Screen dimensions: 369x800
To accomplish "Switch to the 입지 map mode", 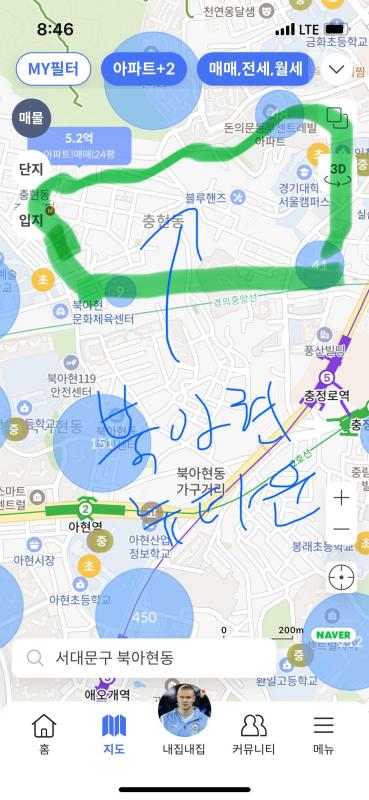I will [x=32, y=220].
